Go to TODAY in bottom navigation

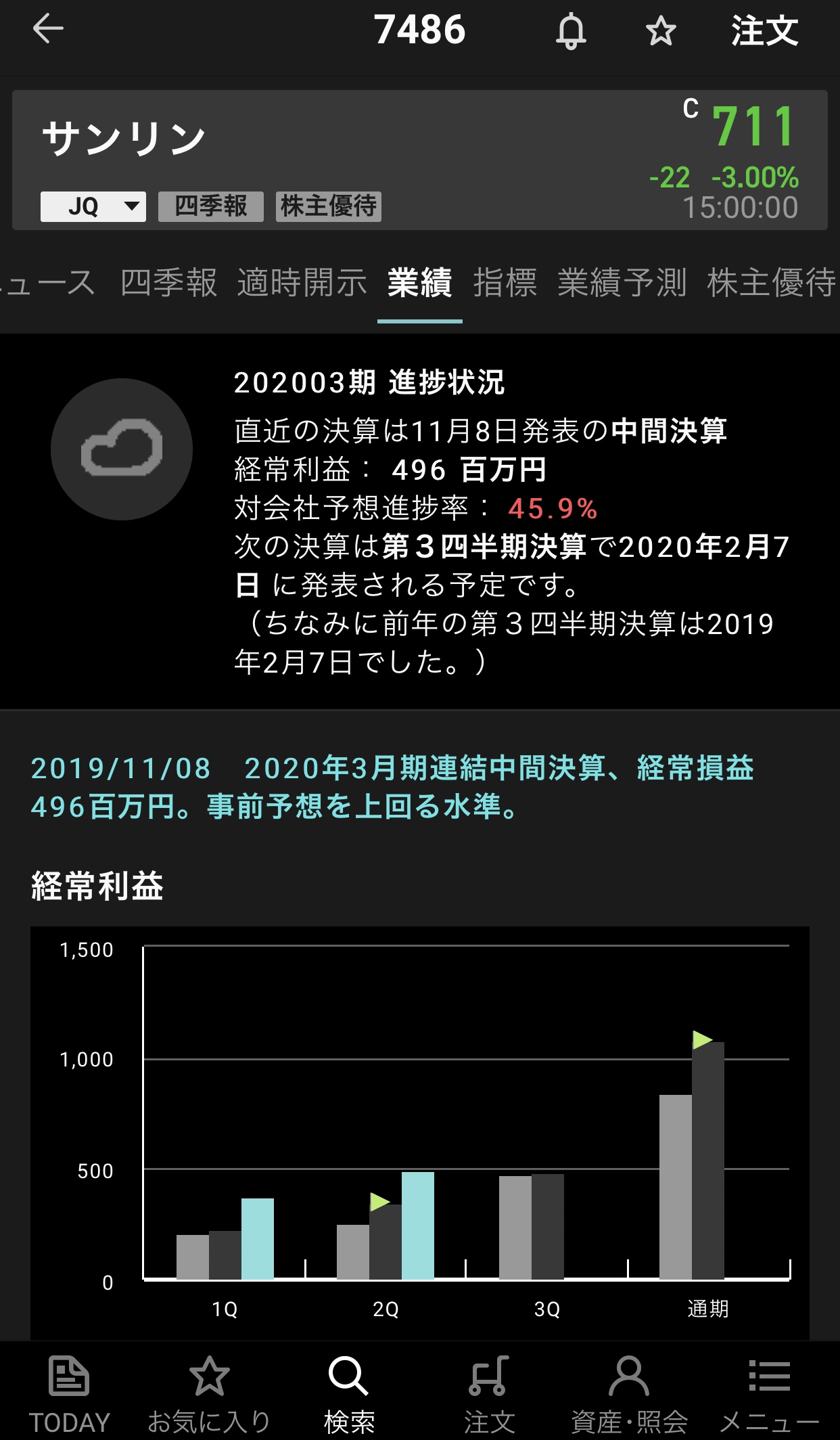[x=69, y=1394]
